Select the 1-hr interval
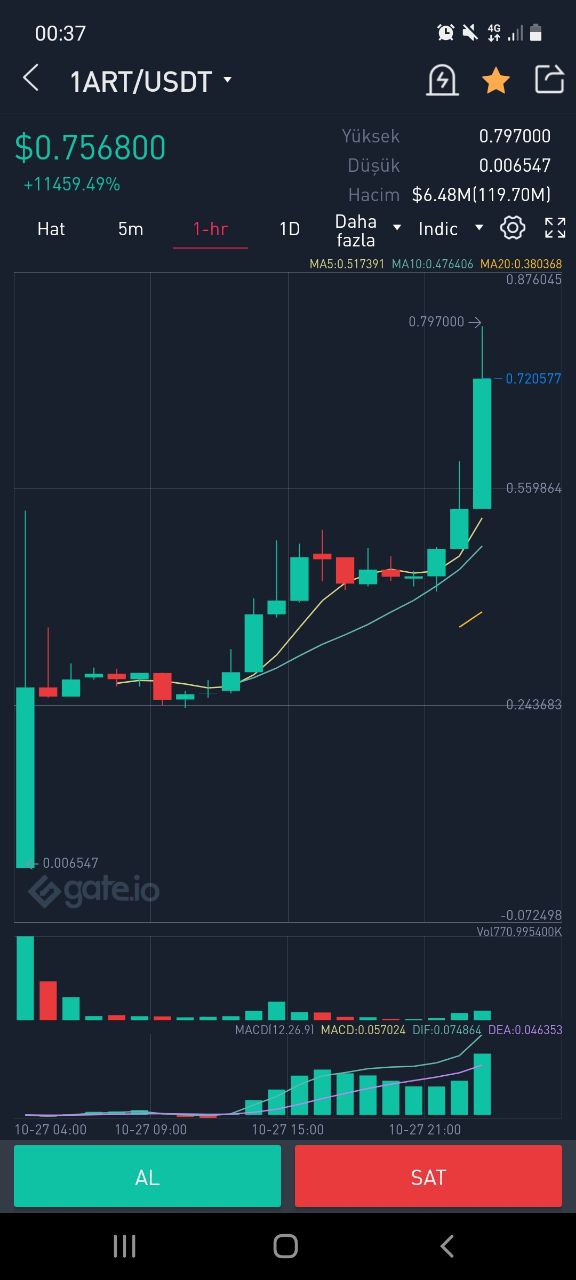Viewport: 576px width, 1280px height. tap(210, 229)
